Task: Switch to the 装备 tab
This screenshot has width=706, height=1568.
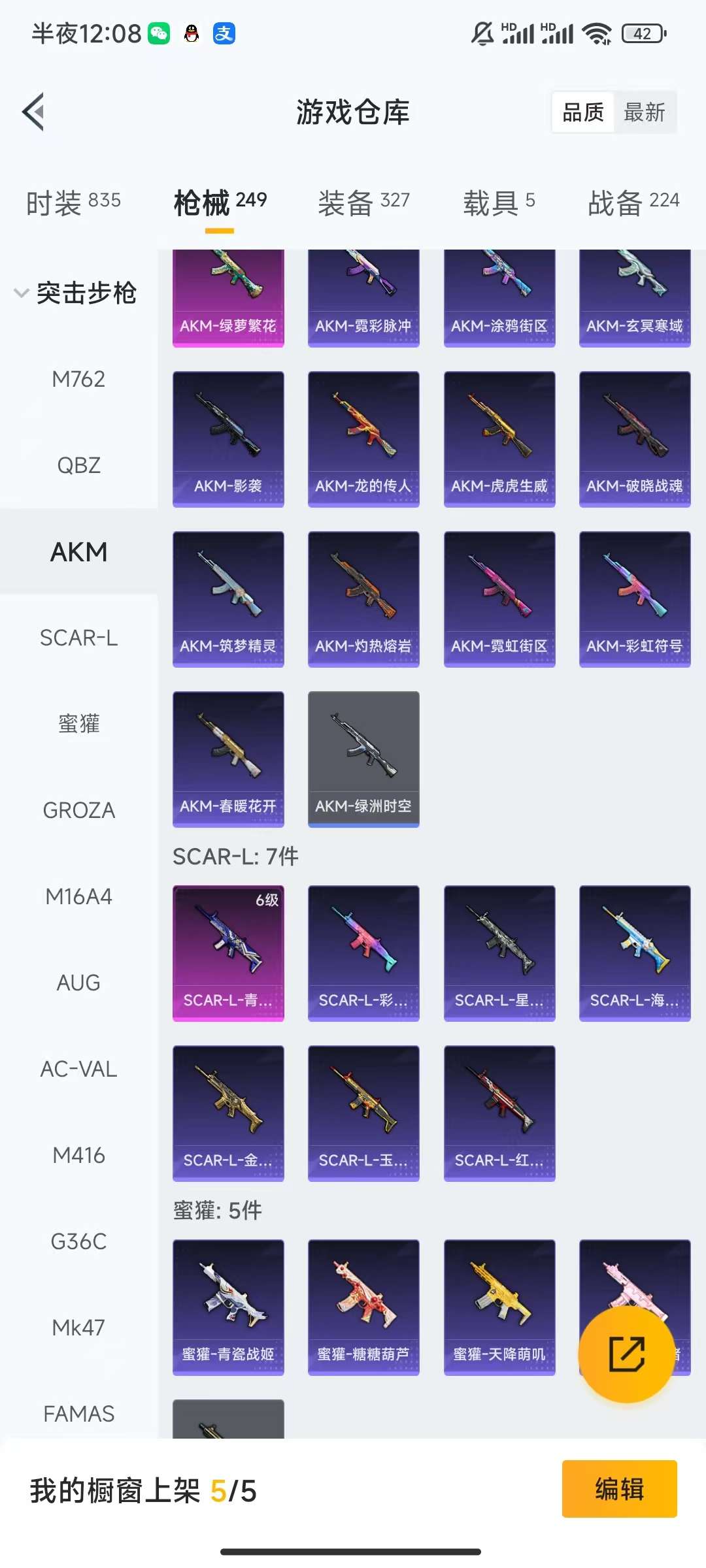Action: [x=363, y=202]
